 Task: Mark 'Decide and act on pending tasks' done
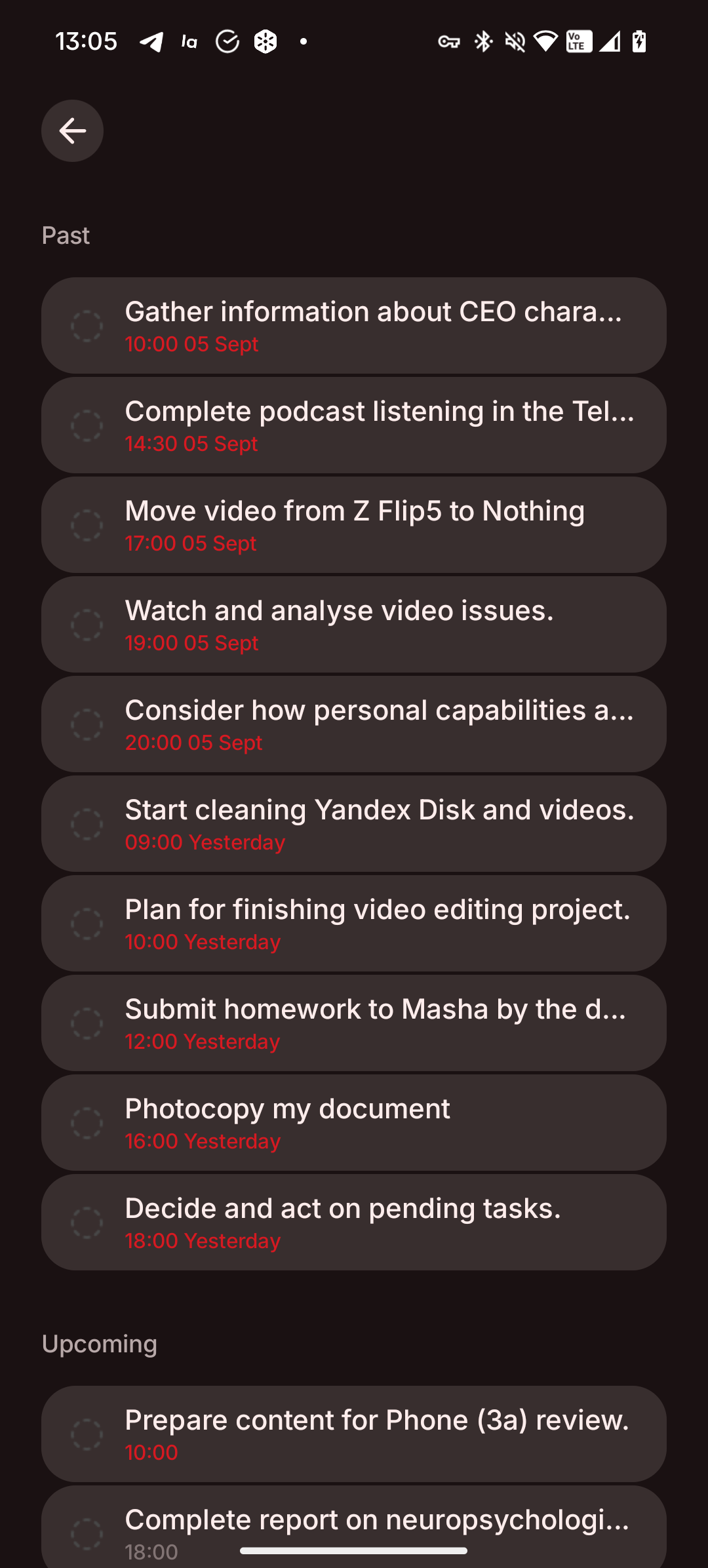click(87, 1223)
